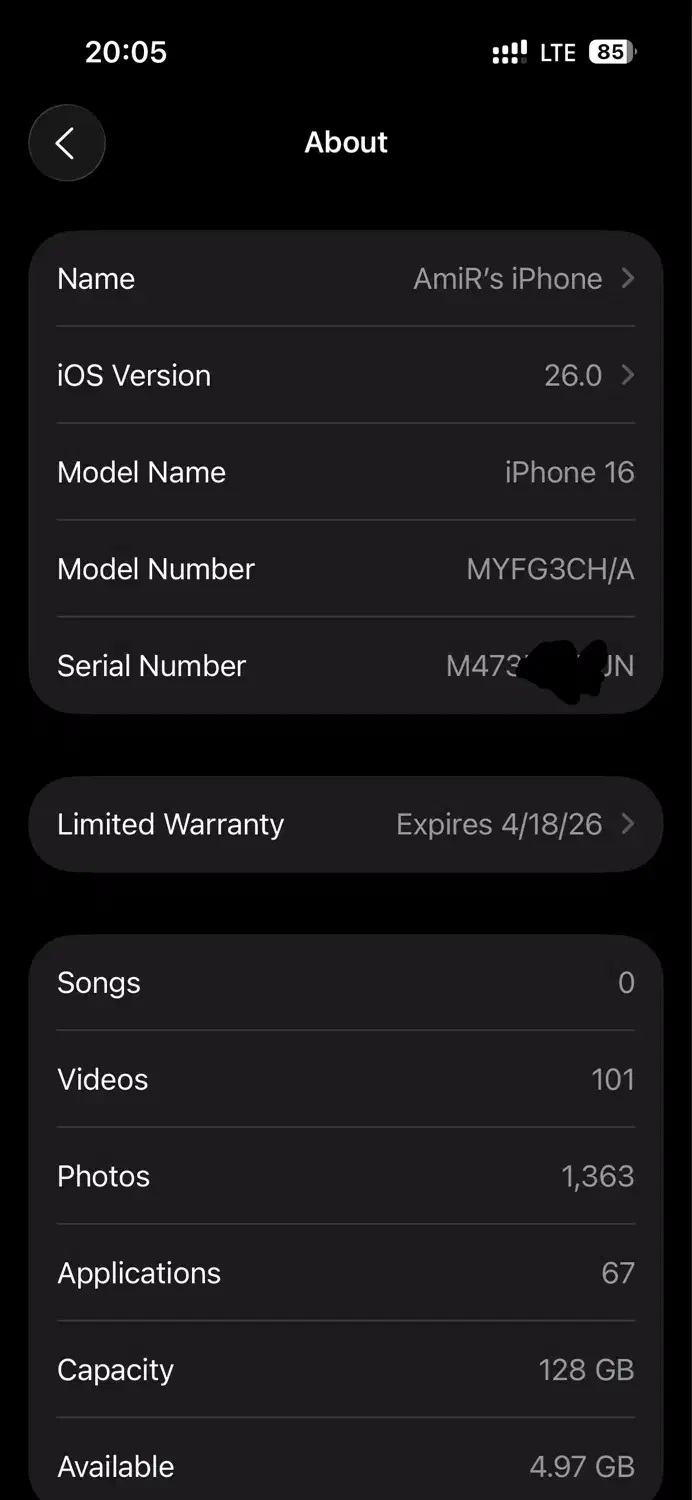Open Limited Warranty coverage details
The width and height of the screenshot is (692, 1500).
point(345,825)
